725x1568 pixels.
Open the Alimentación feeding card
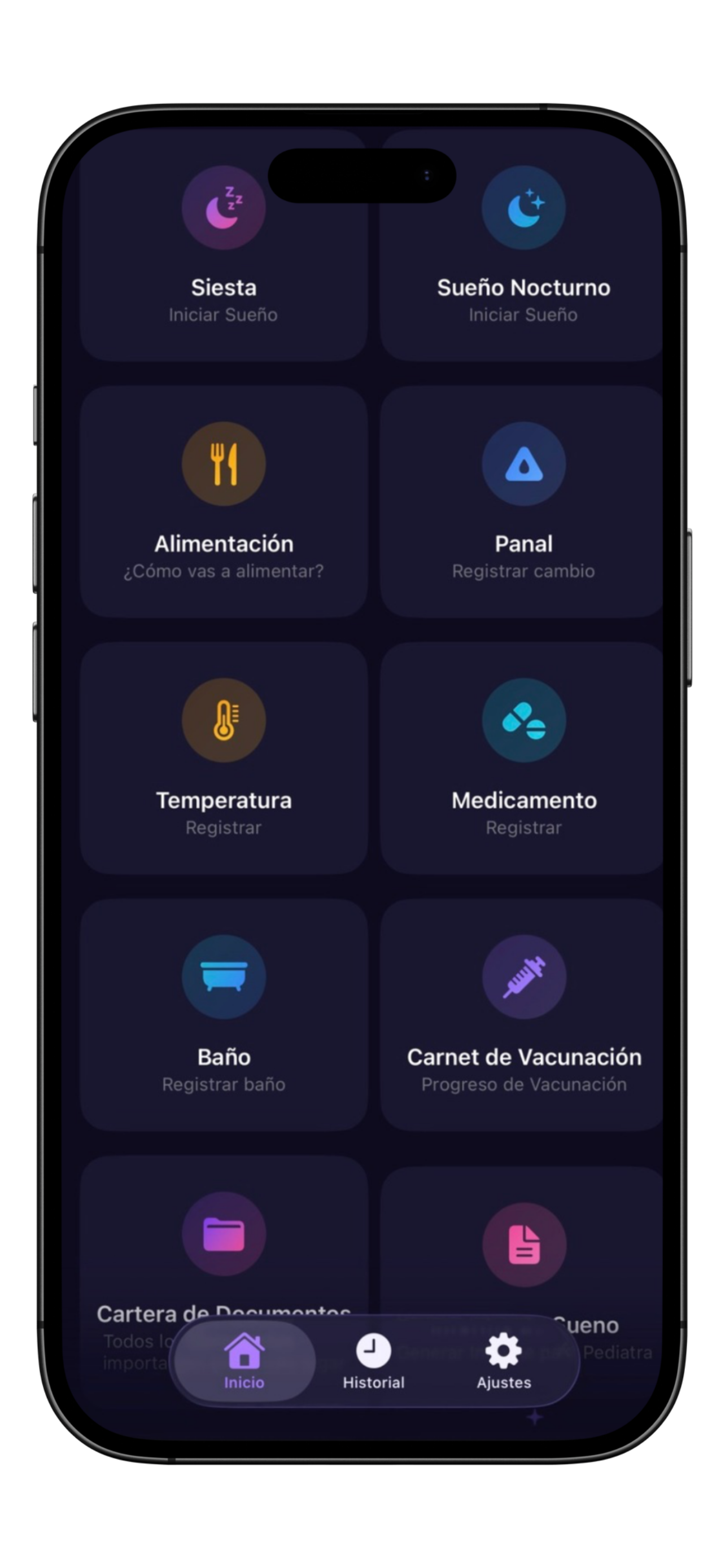[x=224, y=501]
